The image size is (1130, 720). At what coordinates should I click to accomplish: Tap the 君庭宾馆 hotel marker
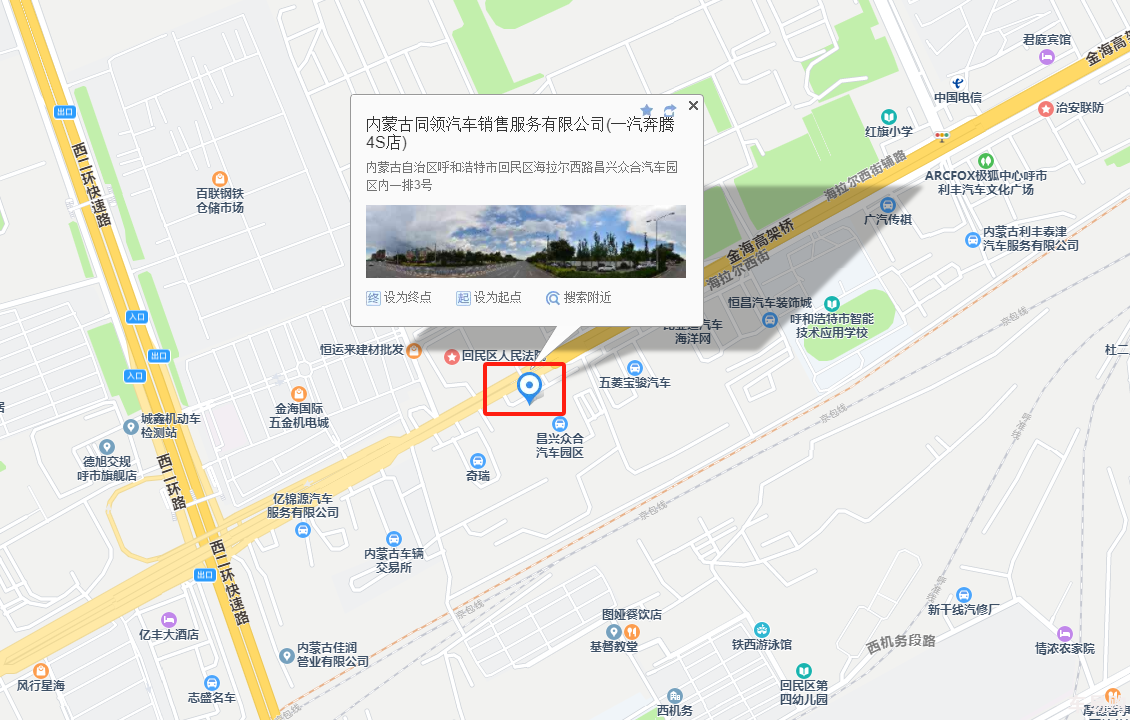(1047, 56)
